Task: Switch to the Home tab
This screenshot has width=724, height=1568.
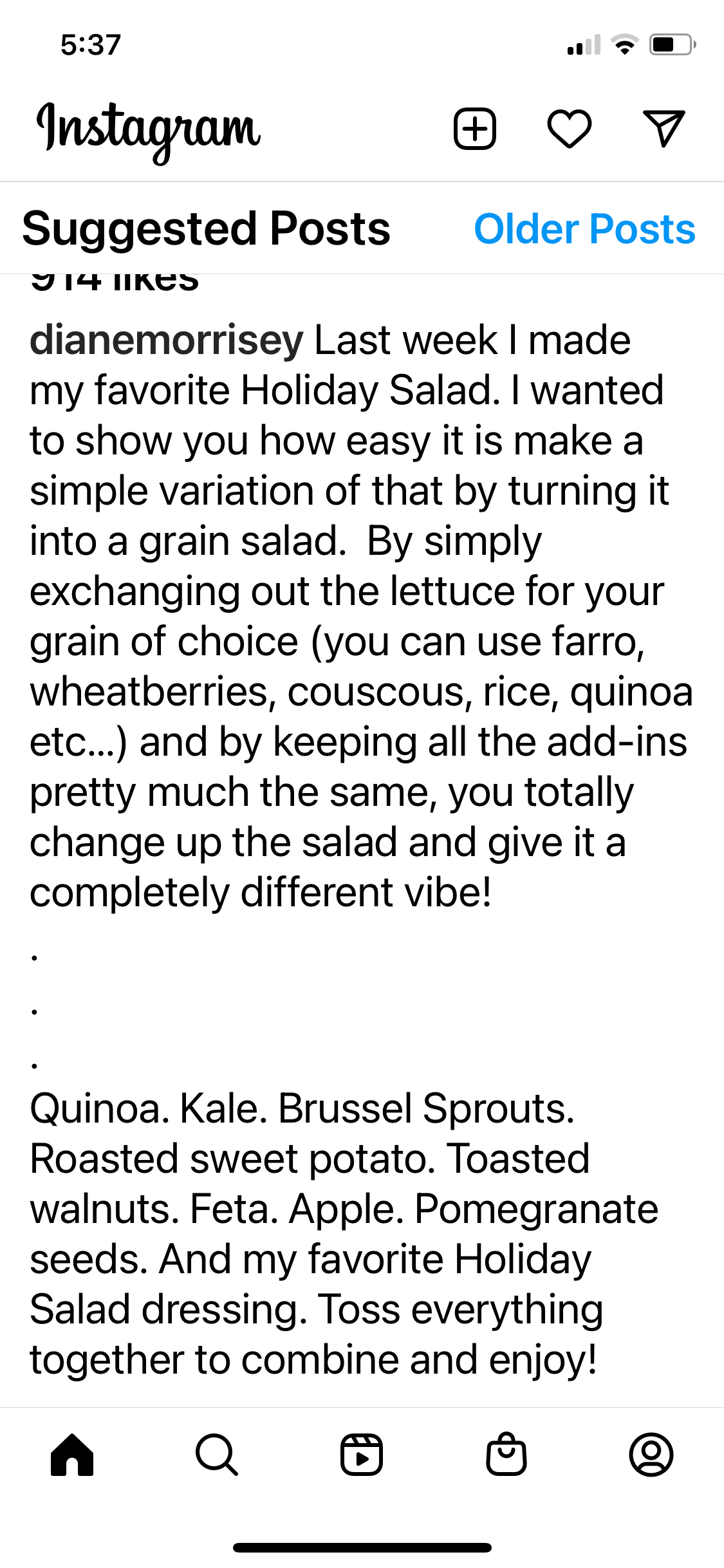Action: tap(72, 1455)
